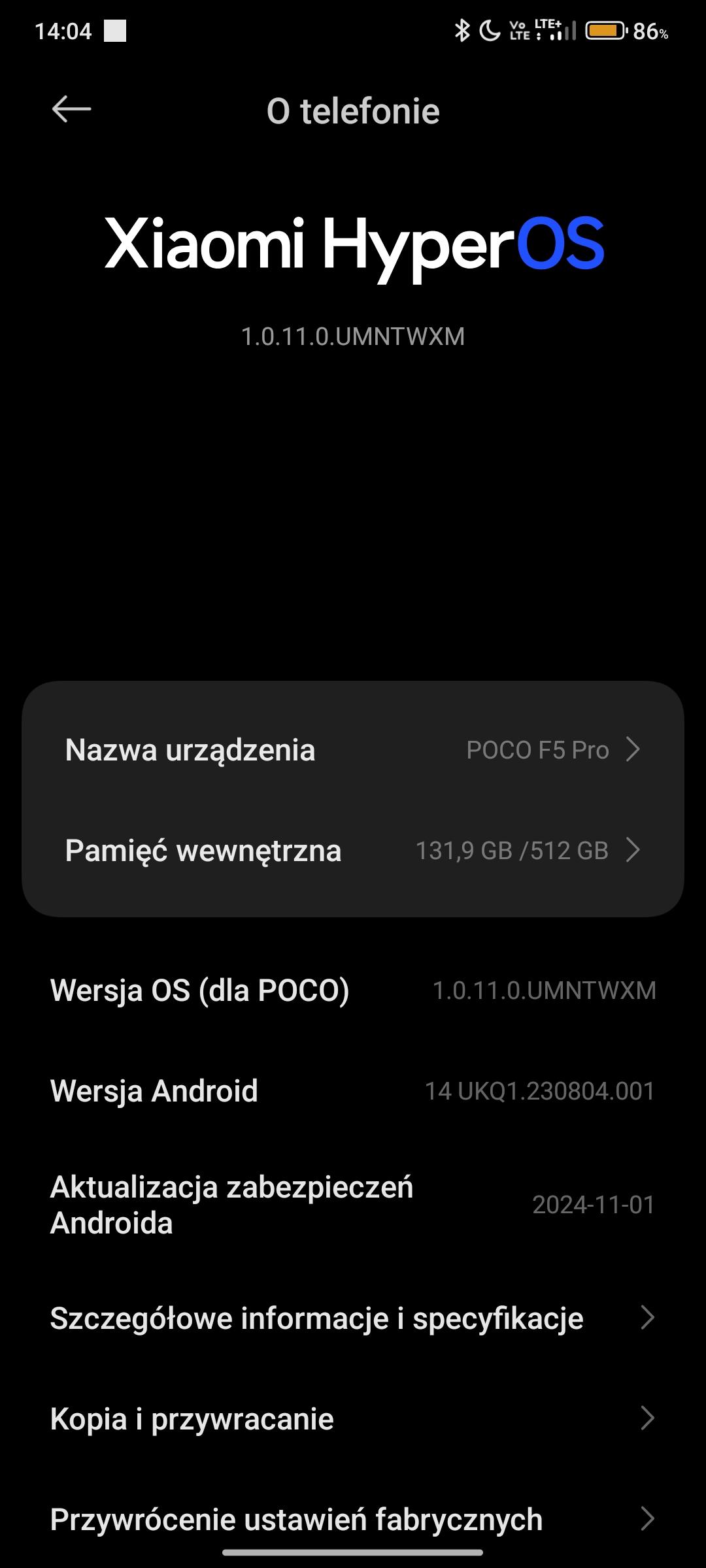Select Aktualizacja zabezpieczeń Androida
Viewport: 706px width, 1568px height.
353,1204
